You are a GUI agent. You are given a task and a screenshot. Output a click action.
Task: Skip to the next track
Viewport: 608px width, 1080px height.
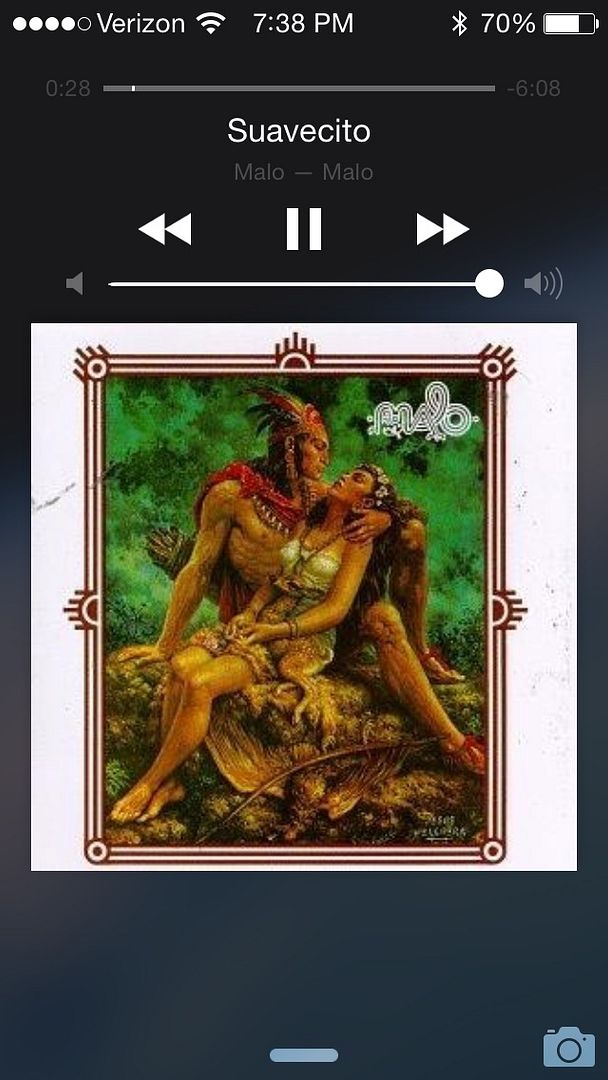pyautogui.click(x=442, y=229)
